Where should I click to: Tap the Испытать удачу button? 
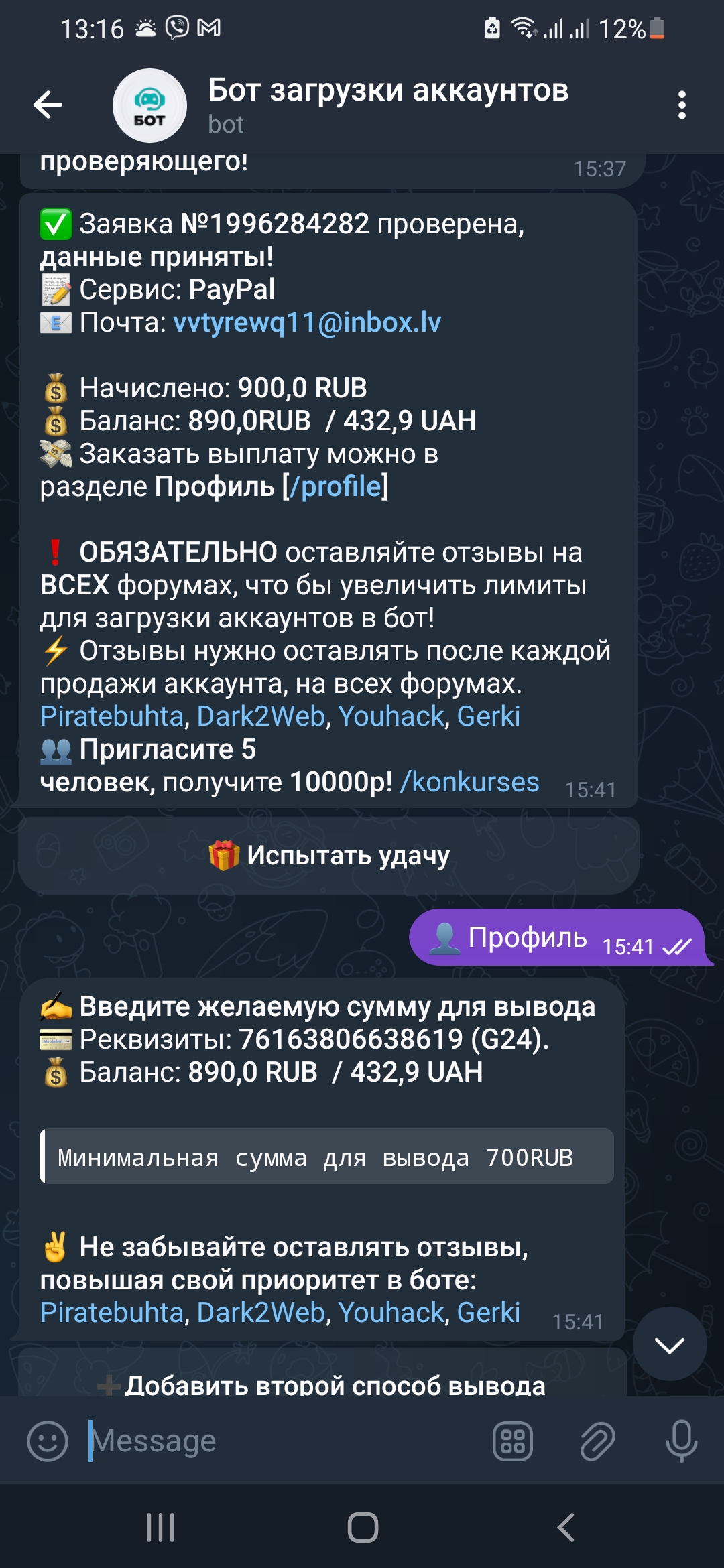328,856
